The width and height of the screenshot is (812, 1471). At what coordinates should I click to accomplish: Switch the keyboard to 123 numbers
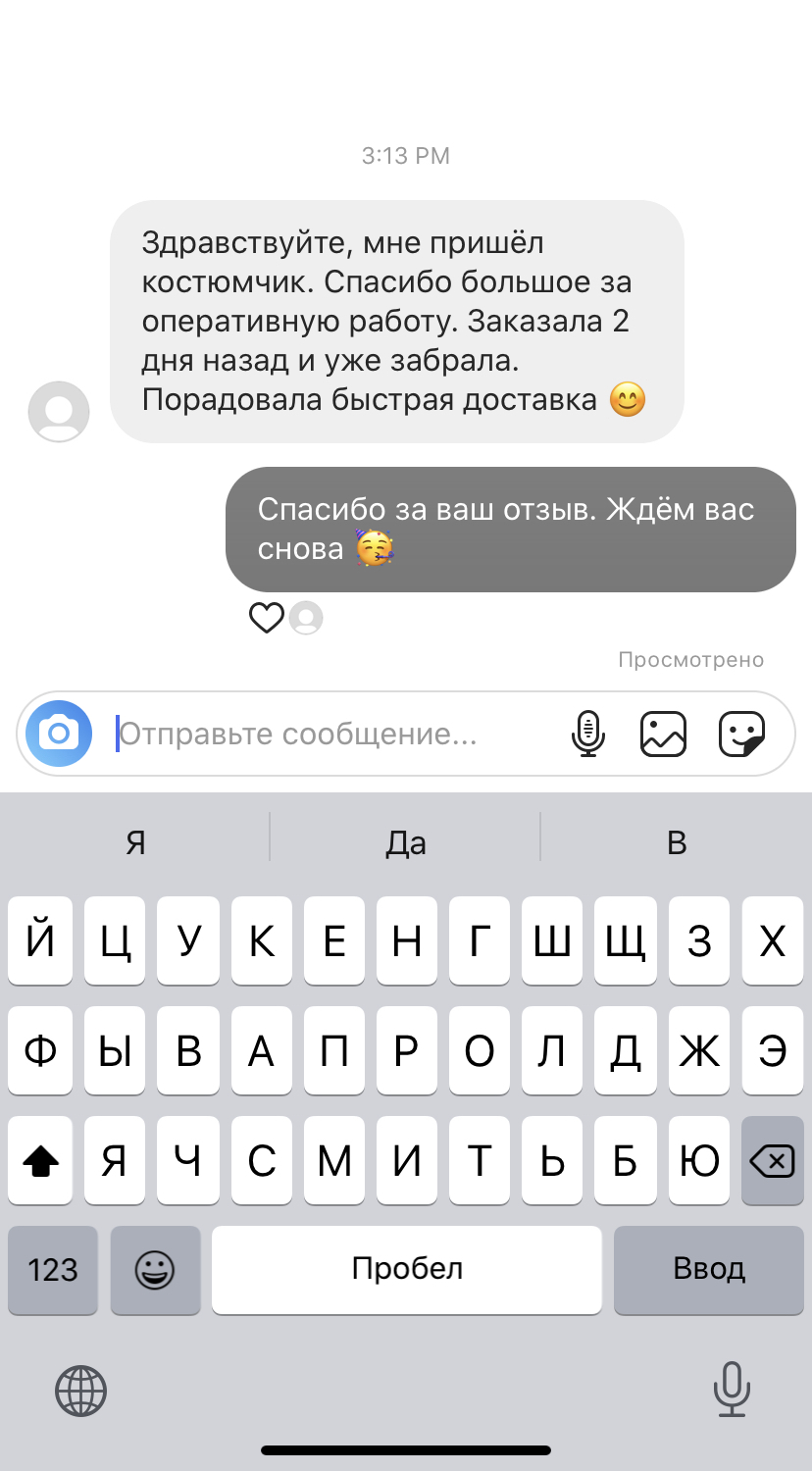(53, 1270)
